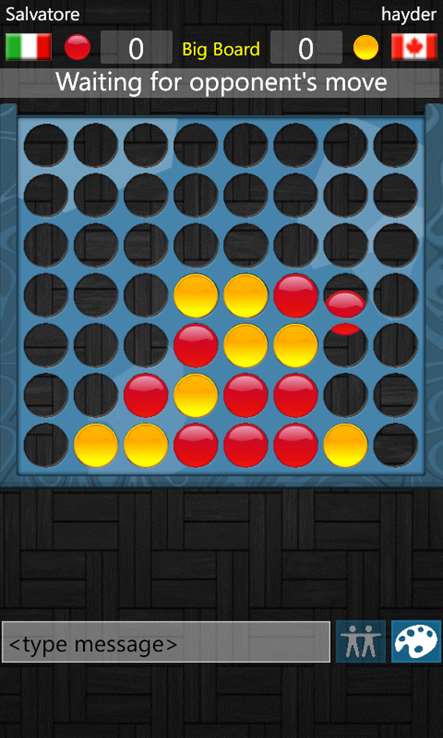Tap the type message field
Screen dimensions: 443x738
pos(166,642)
